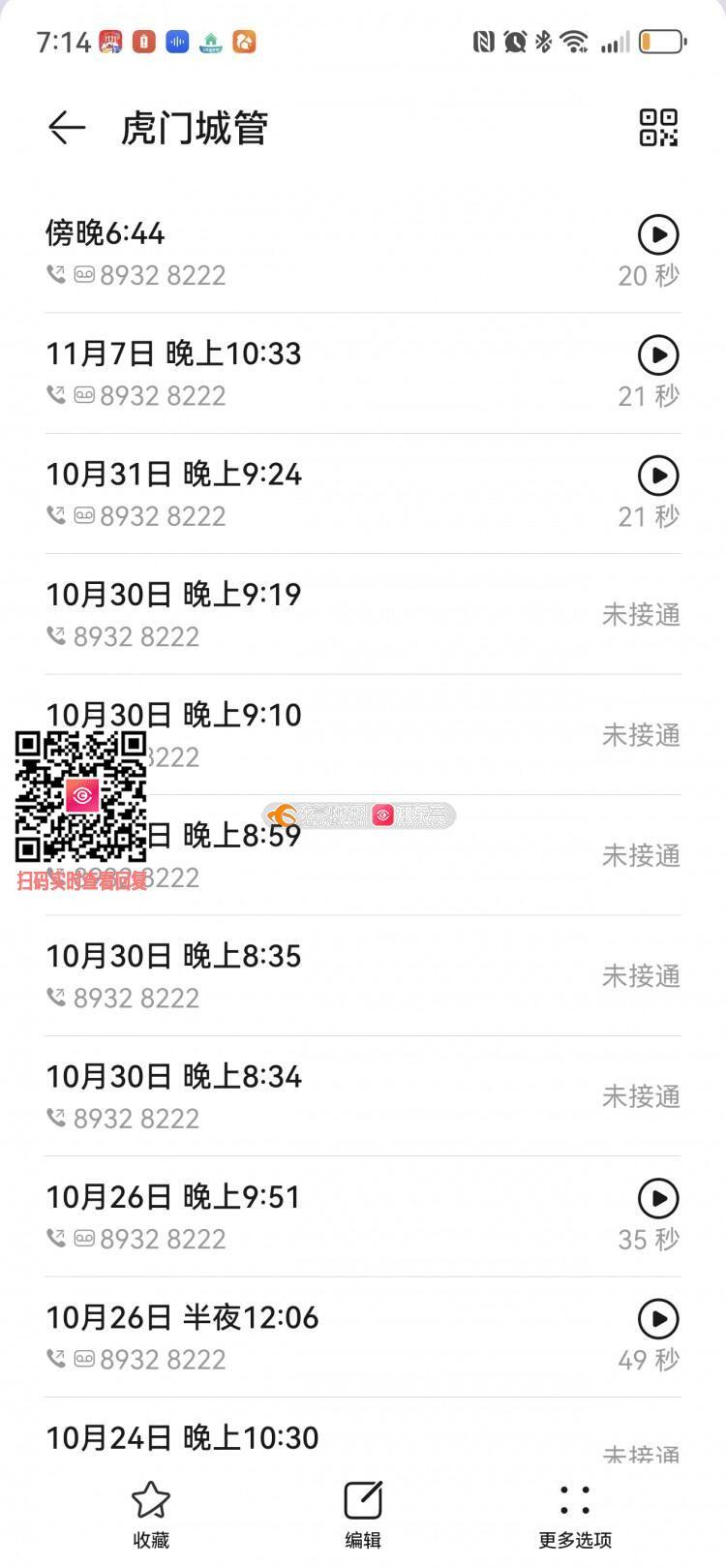726x1568 pixels.
Task: Play the 10月26日 半夜12:06 recording
Action: click(658, 1318)
